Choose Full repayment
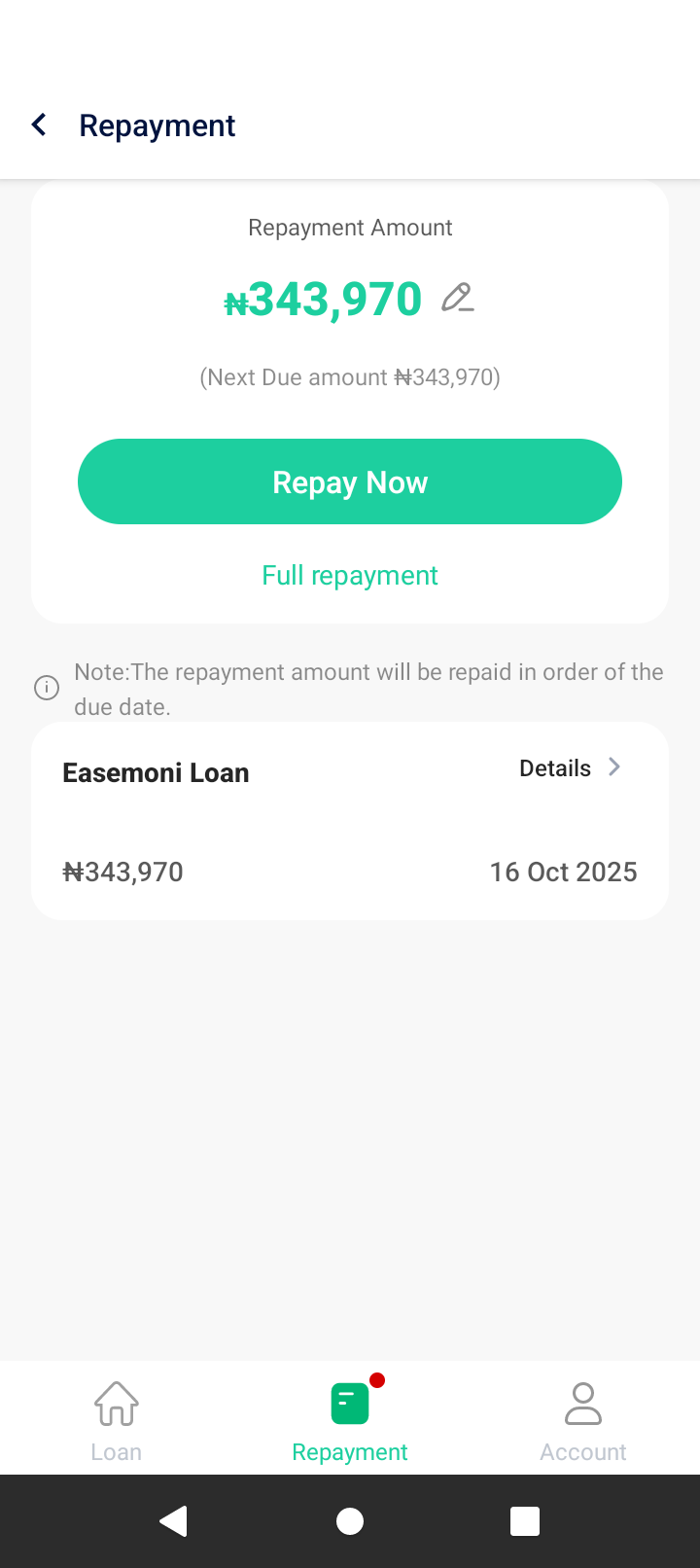This screenshot has width=700, height=1568. tap(350, 575)
